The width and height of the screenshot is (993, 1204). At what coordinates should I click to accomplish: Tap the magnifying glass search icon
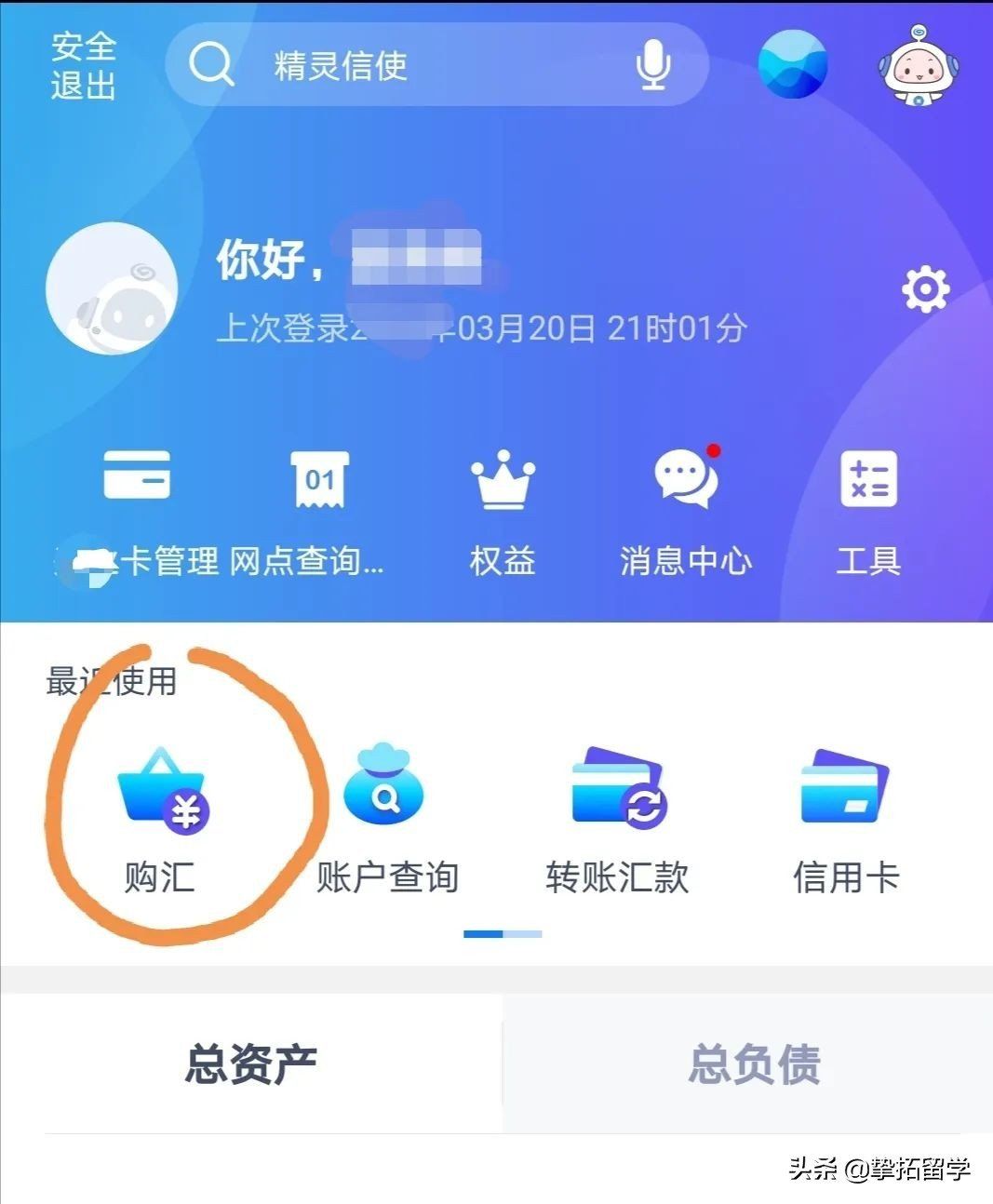pos(212,65)
